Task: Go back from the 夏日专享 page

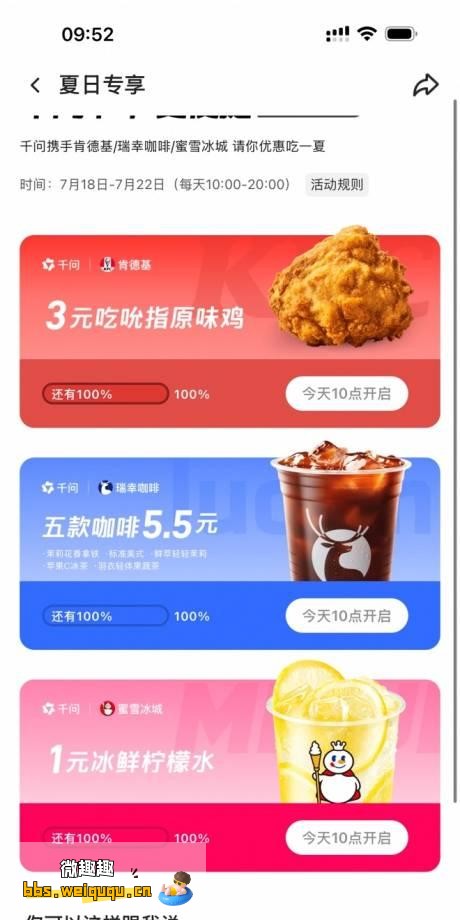Action: point(35,86)
